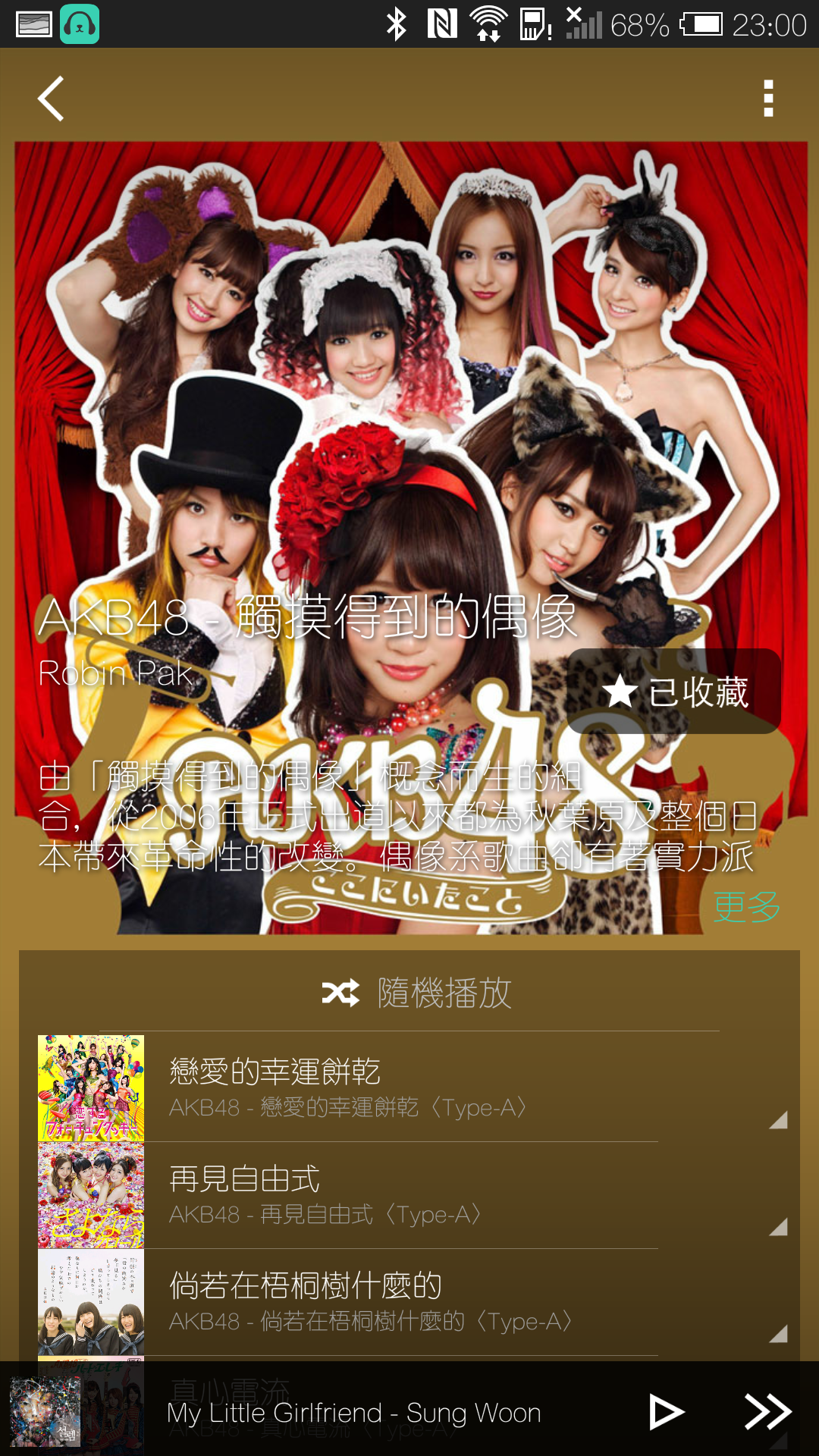Start 隨機播放 shuffle play
The image size is (819, 1456).
pyautogui.click(x=416, y=993)
